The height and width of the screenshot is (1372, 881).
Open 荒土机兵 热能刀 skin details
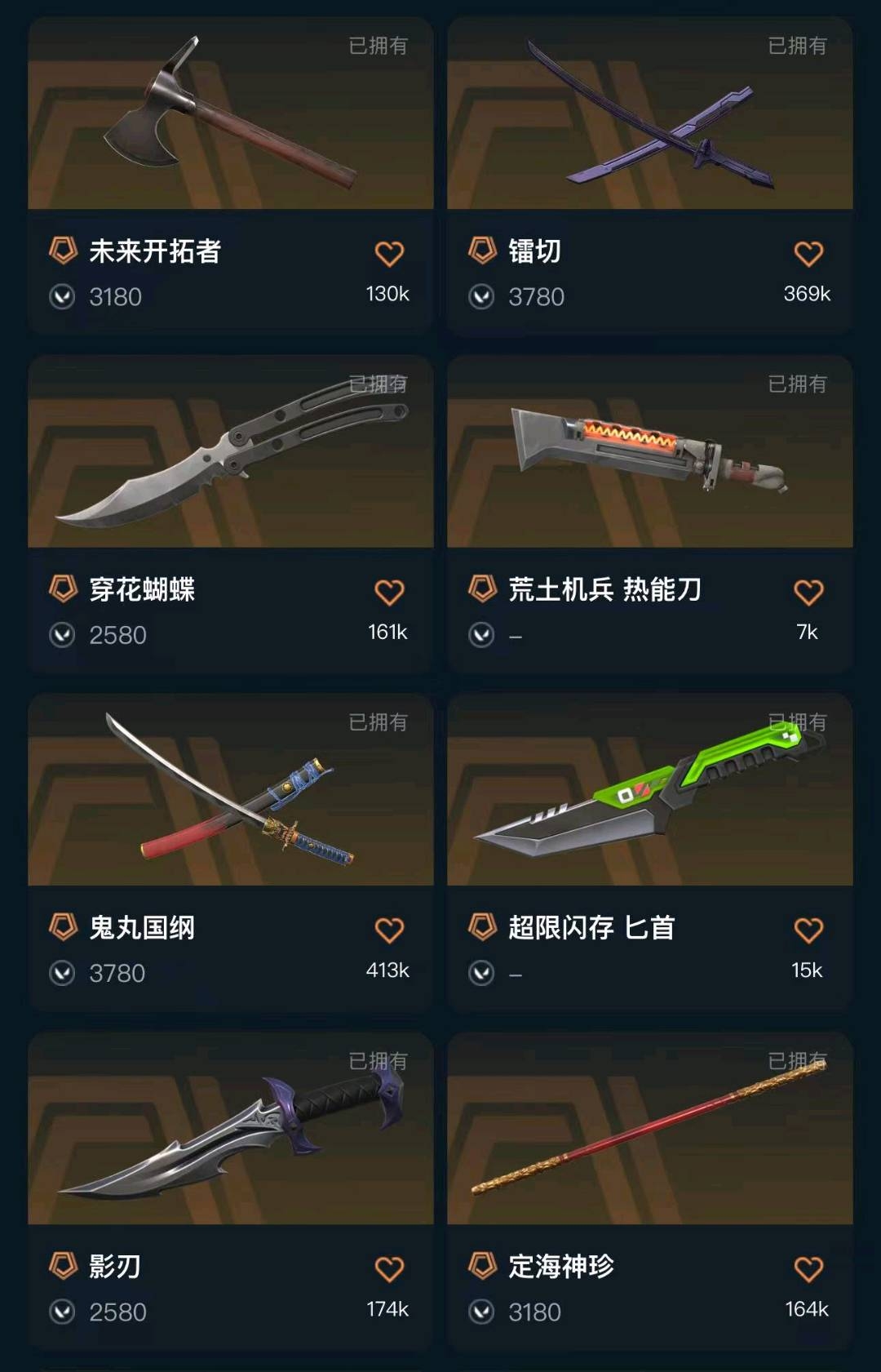click(649, 453)
